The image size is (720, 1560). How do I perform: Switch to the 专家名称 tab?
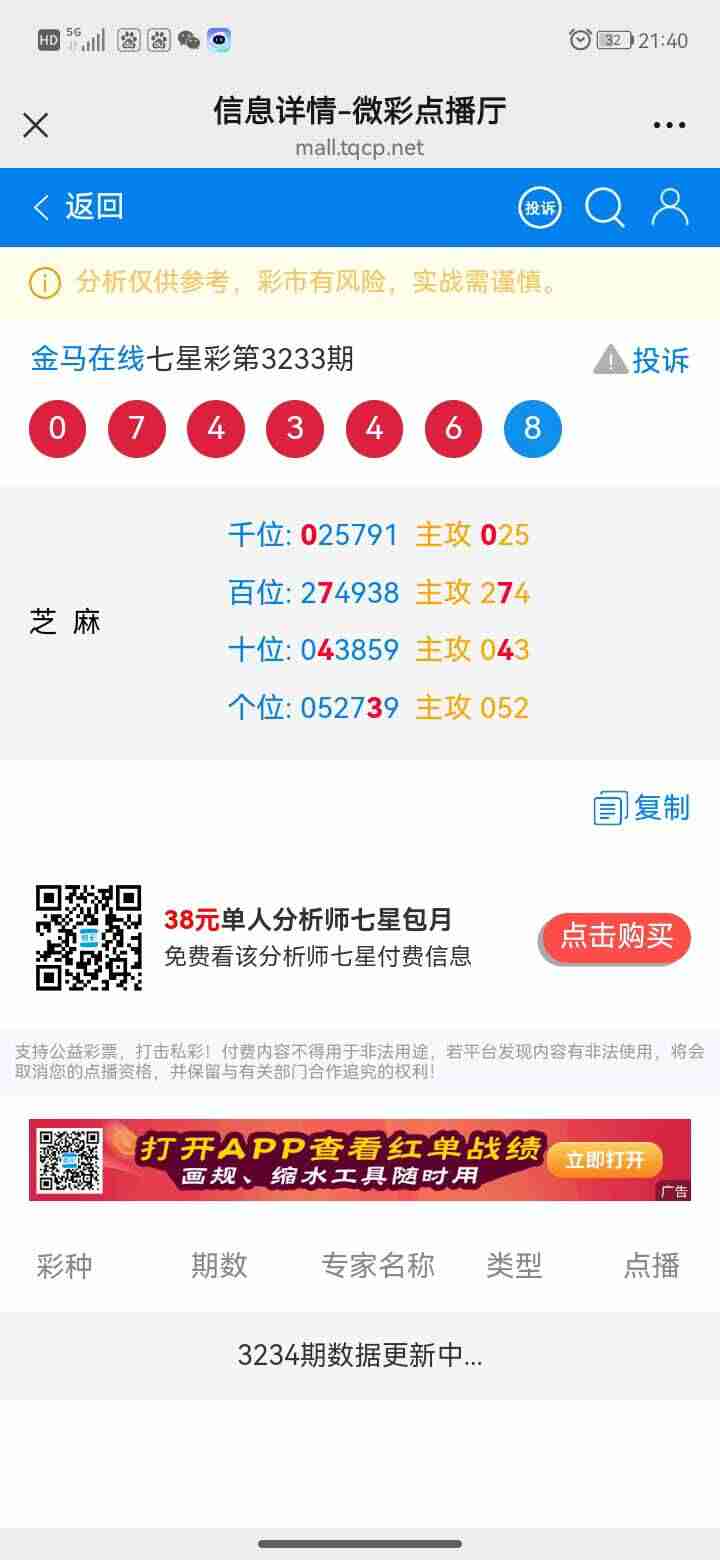tap(377, 1265)
